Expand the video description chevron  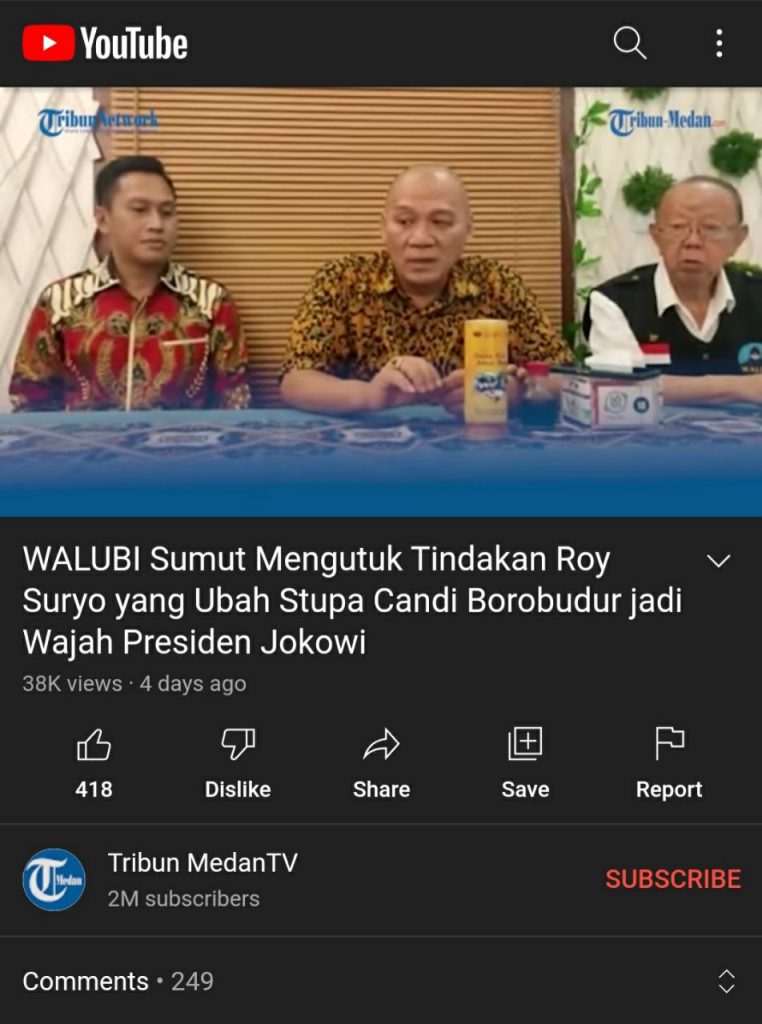(x=718, y=561)
